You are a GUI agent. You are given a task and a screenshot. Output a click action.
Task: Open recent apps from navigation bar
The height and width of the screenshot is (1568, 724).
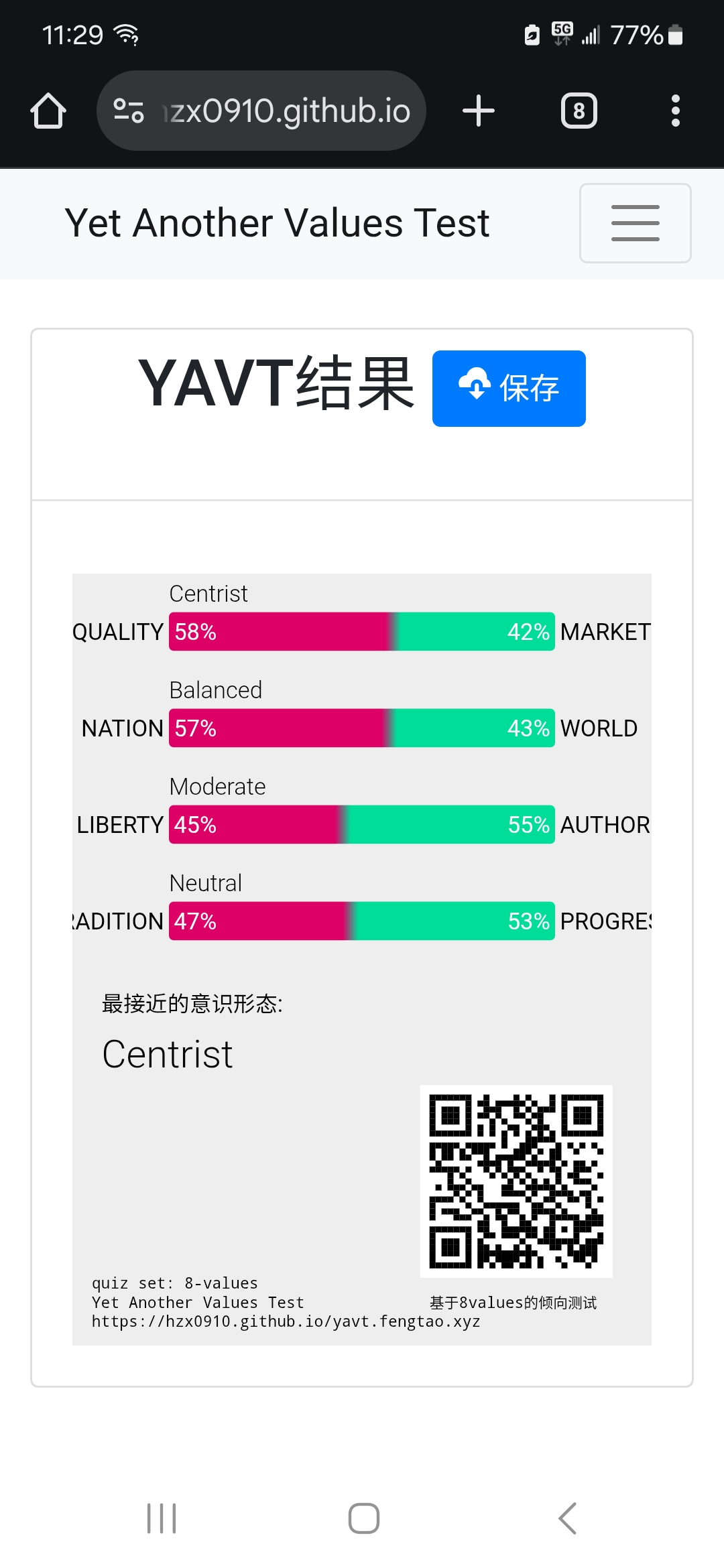pos(162,1518)
